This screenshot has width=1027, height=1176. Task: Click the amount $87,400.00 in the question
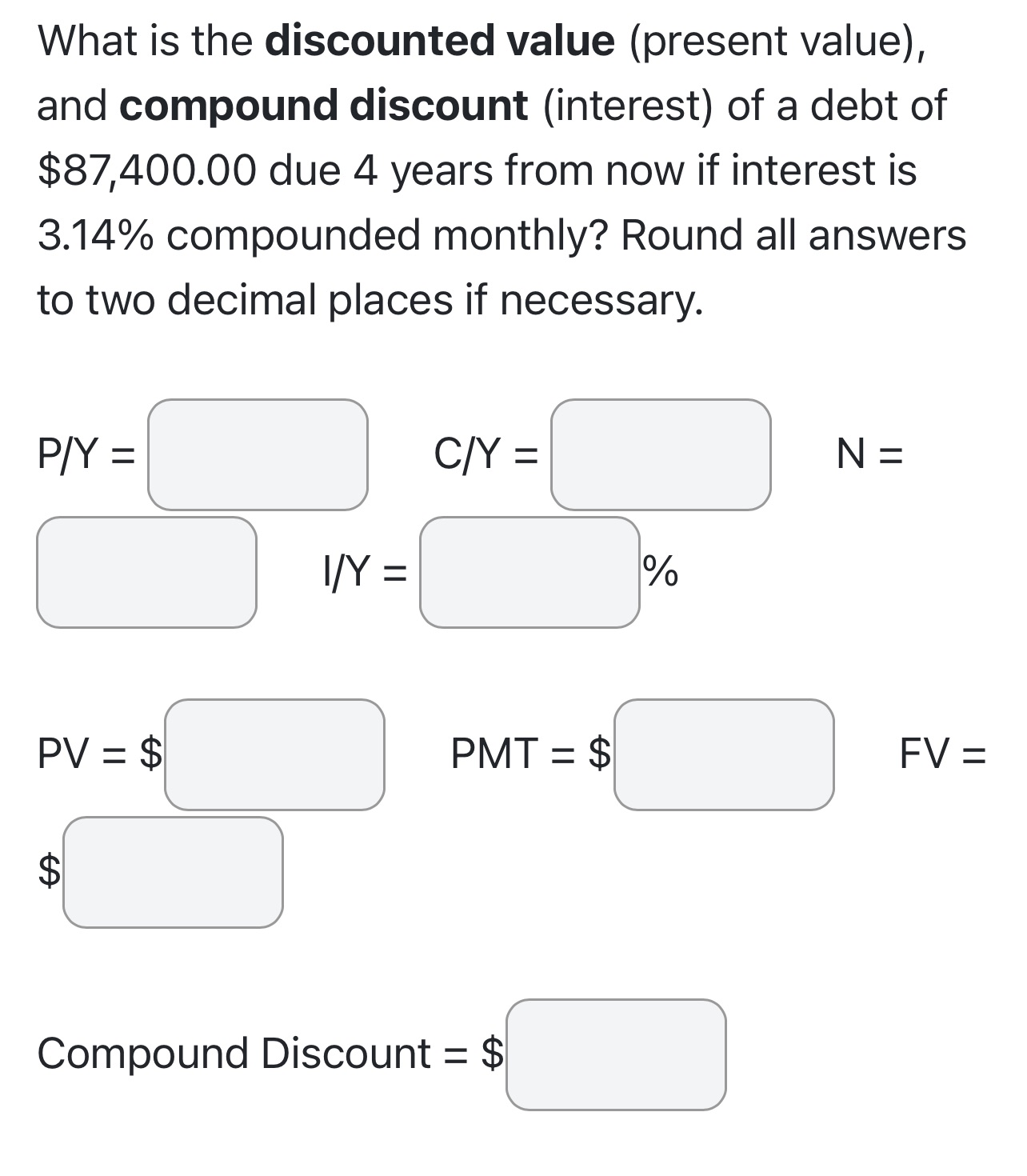[146, 170]
